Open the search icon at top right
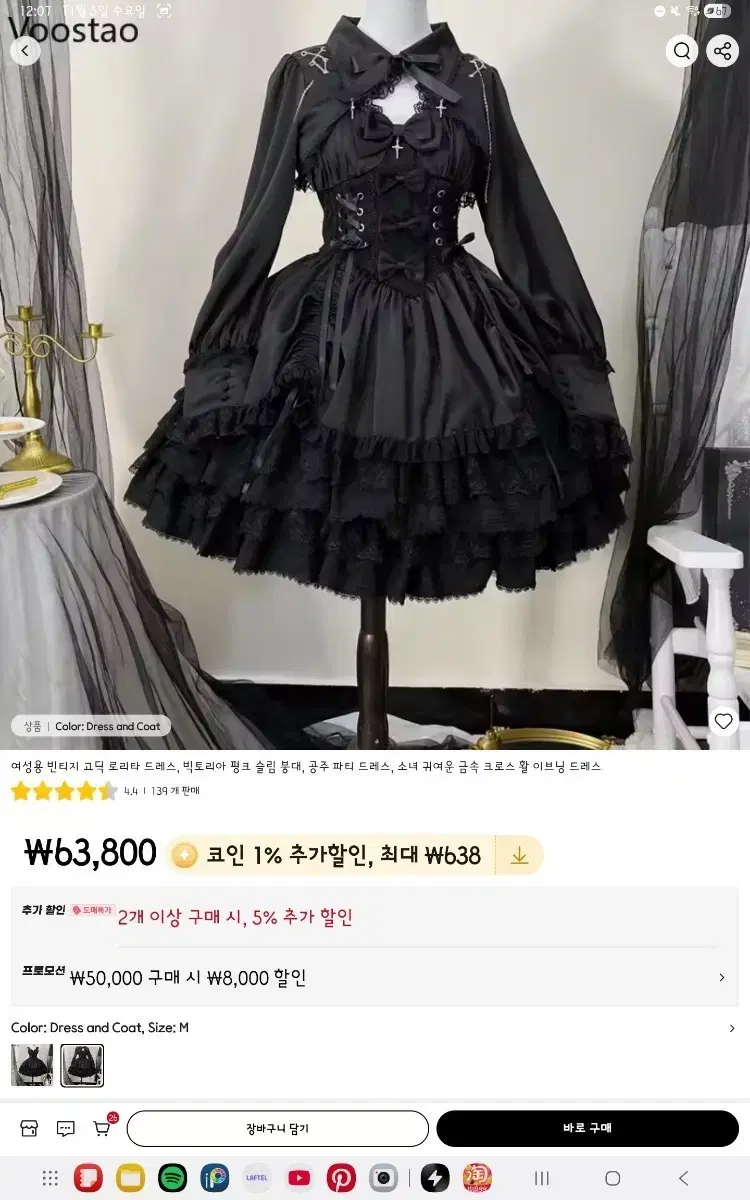The image size is (750, 1200). [x=682, y=50]
